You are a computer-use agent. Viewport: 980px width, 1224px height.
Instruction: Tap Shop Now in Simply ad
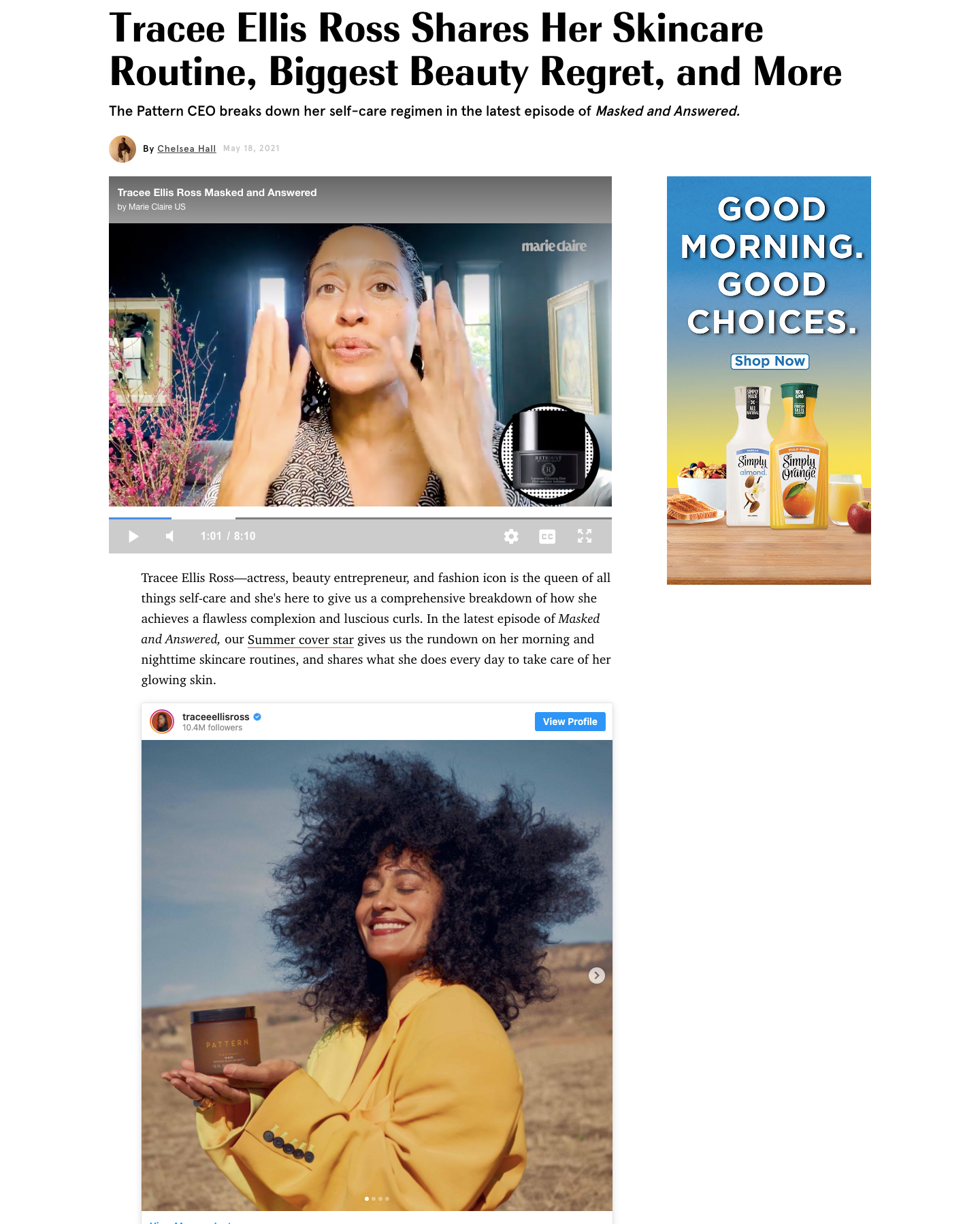click(x=770, y=361)
